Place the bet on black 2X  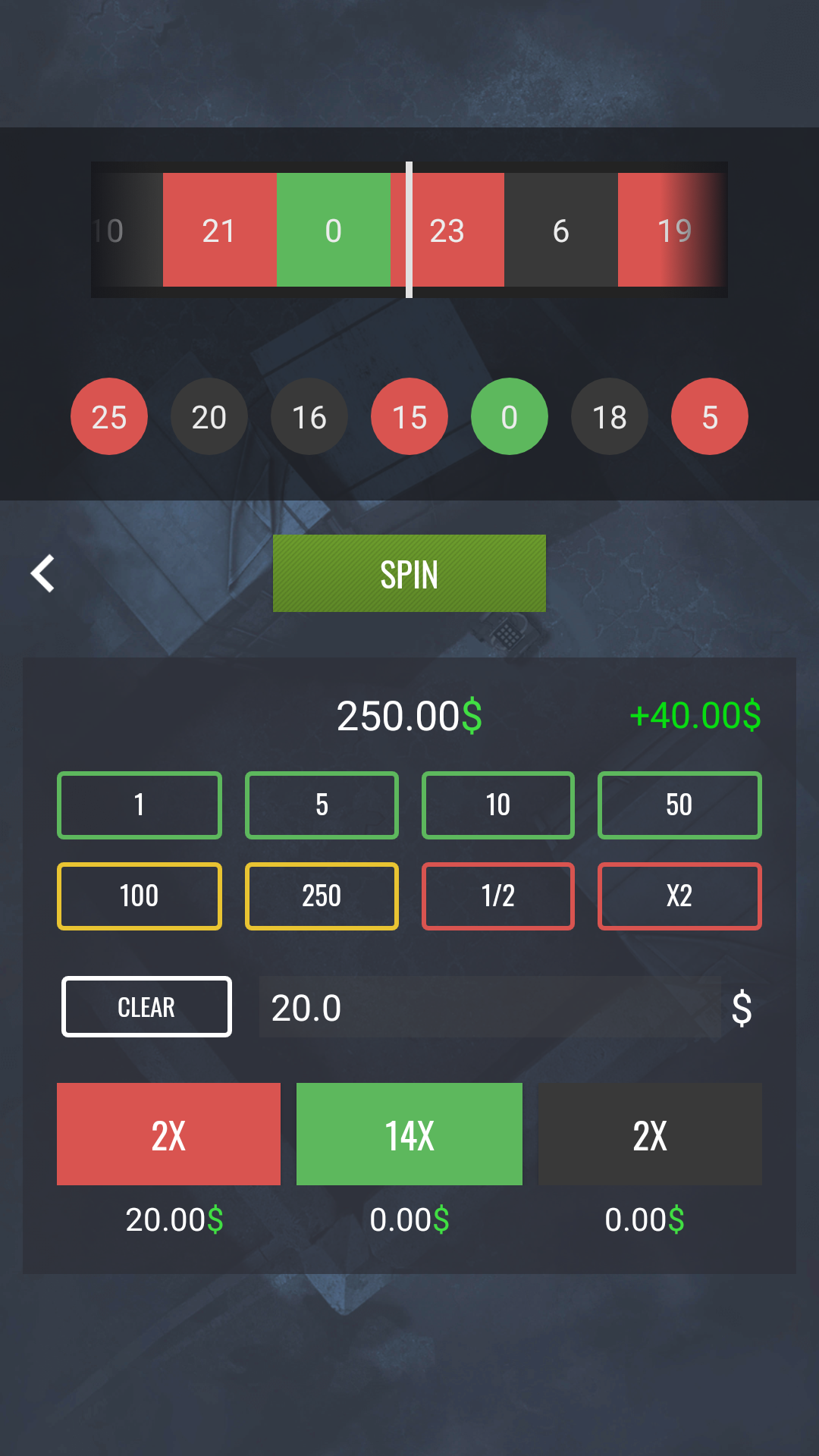click(650, 1134)
